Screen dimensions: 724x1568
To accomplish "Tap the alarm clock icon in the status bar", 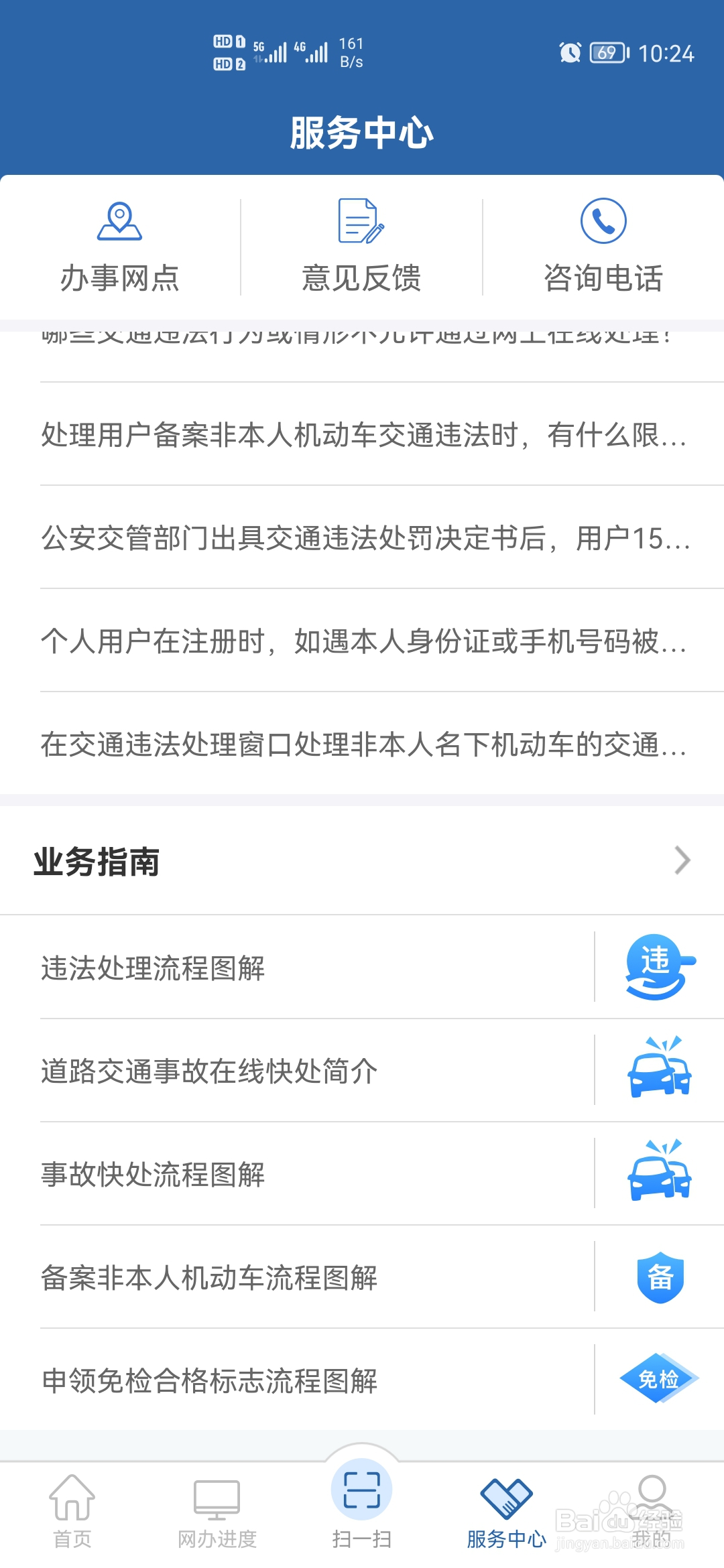I will 569,53.
